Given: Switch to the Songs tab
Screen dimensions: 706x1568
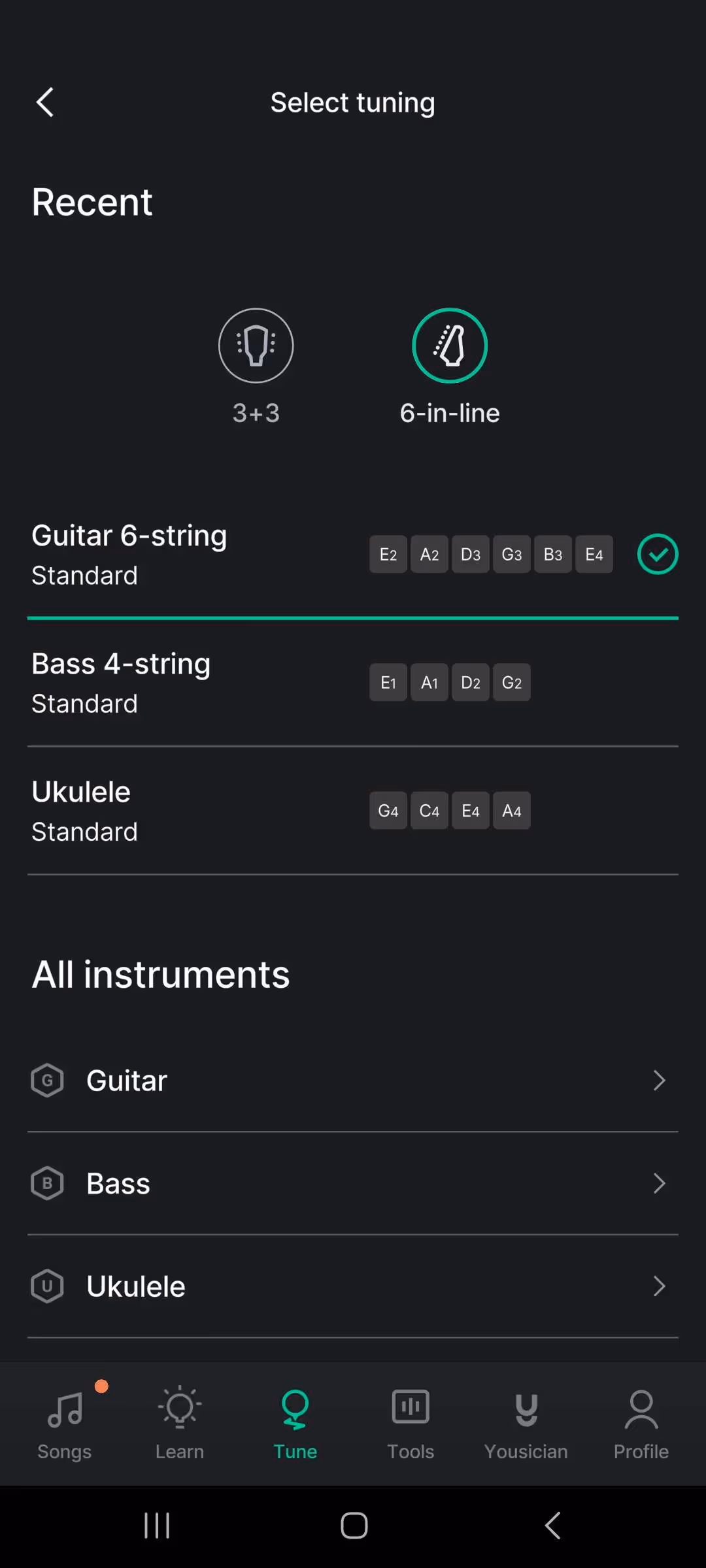Looking at the screenshot, I should pos(64,1423).
